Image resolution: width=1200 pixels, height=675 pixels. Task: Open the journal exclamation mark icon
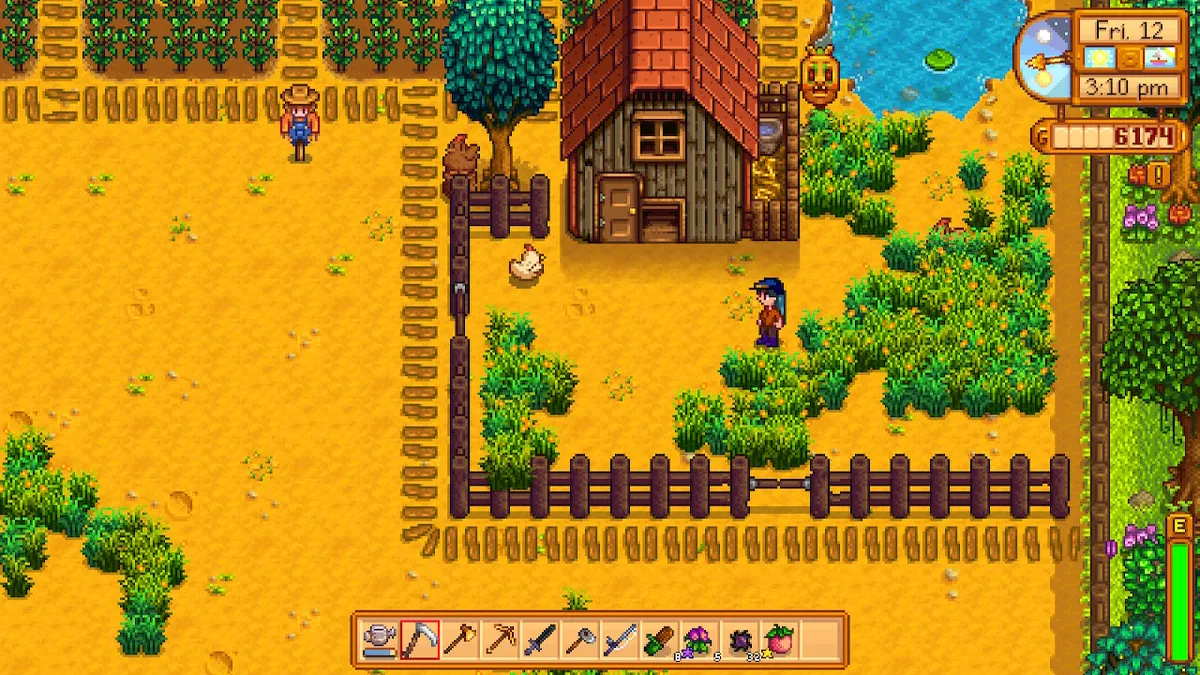pyautogui.click(x=1159, y=175)
